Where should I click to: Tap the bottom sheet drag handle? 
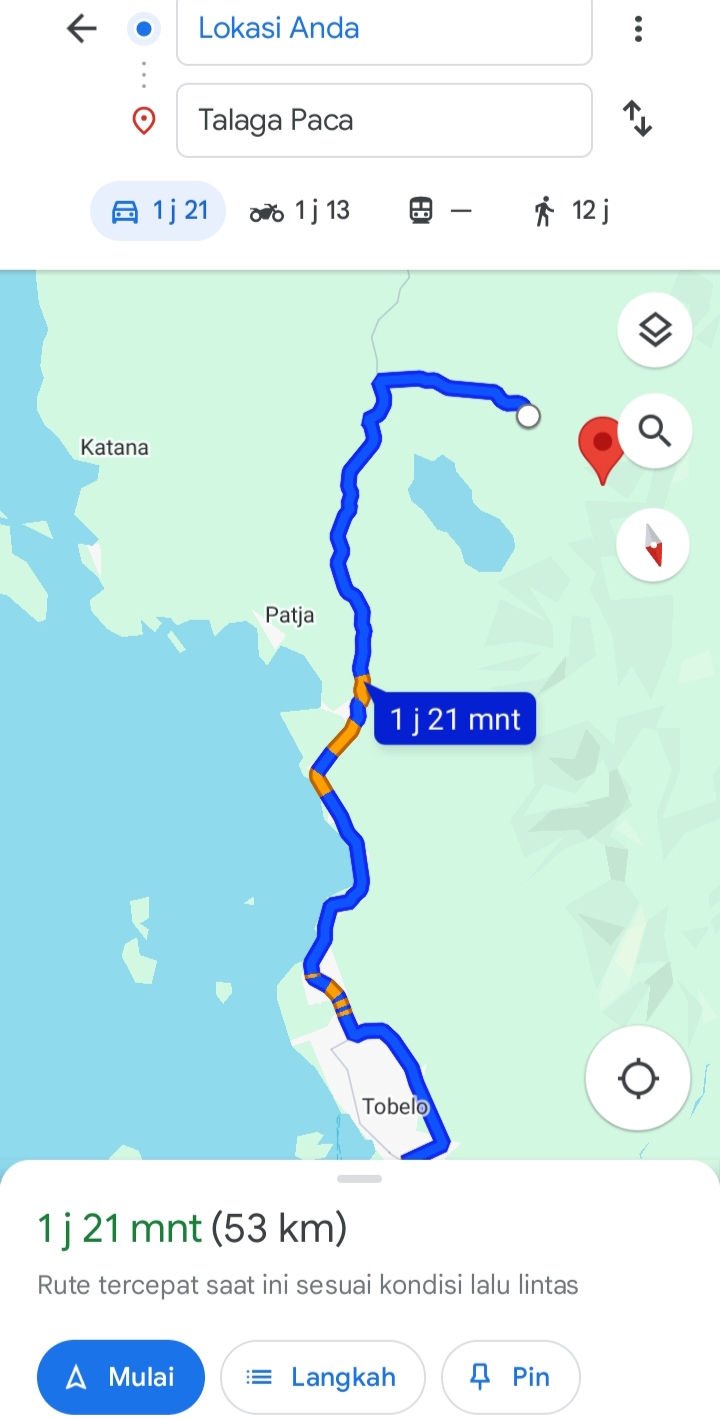pos(360,1179)
